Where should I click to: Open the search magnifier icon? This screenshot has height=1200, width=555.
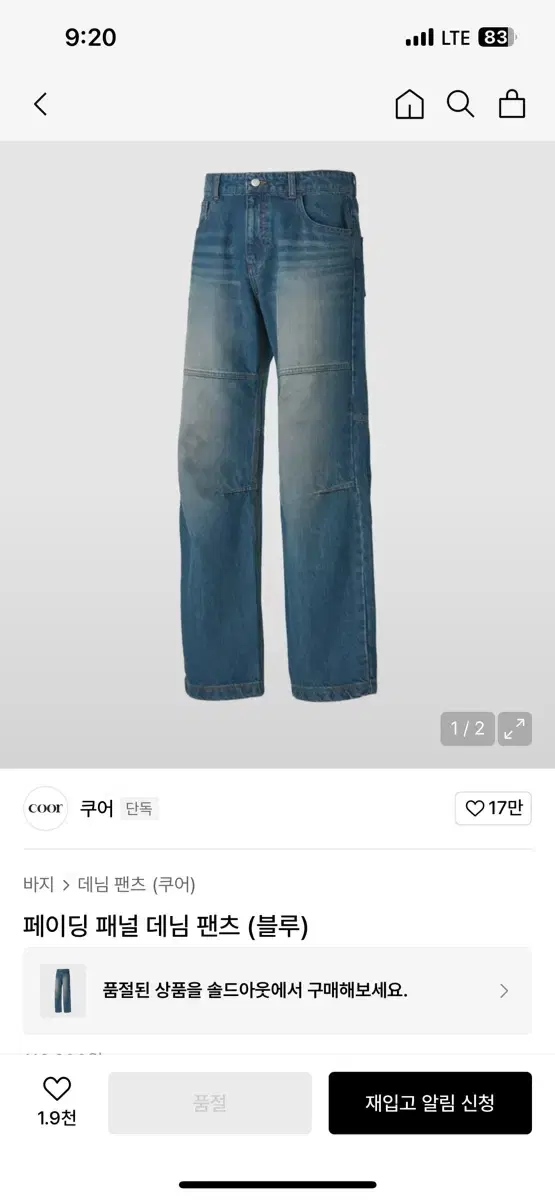[x=460, y=104]
